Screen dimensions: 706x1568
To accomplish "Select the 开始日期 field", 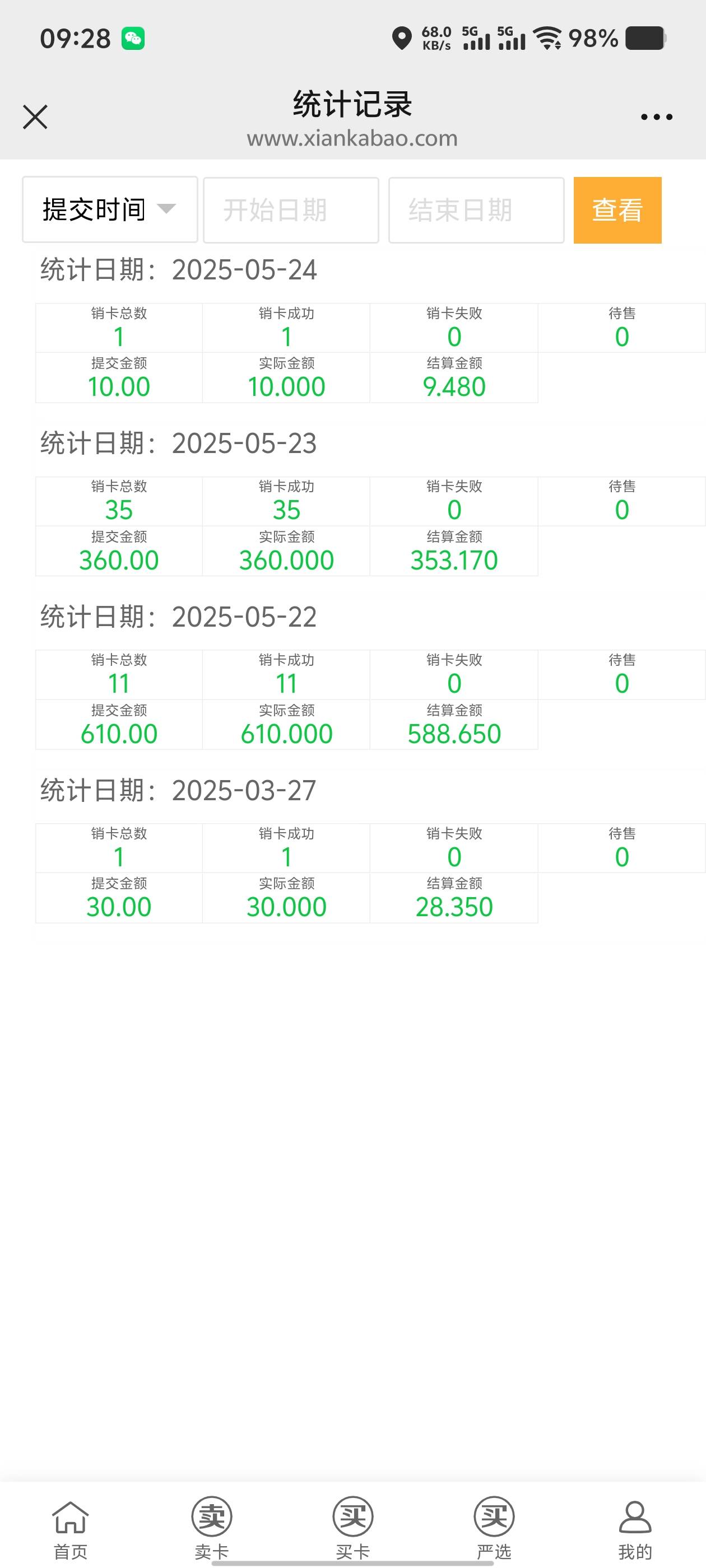I will tap(291, 210).
